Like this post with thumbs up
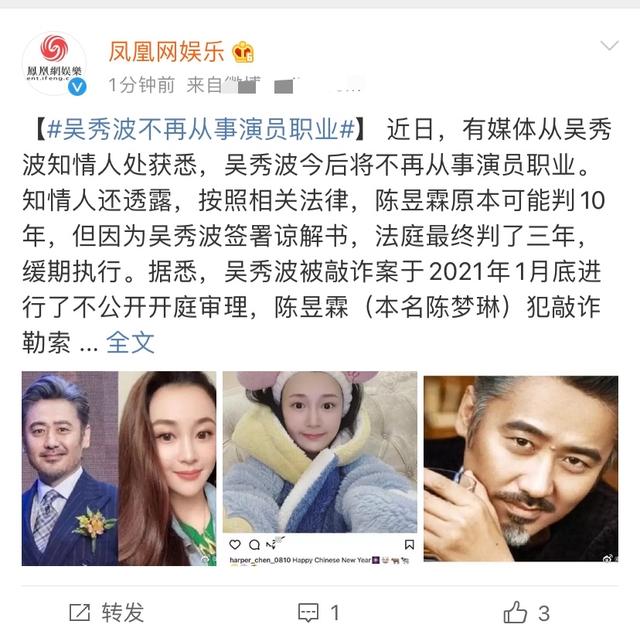640x638 pixels. point(526,611)
